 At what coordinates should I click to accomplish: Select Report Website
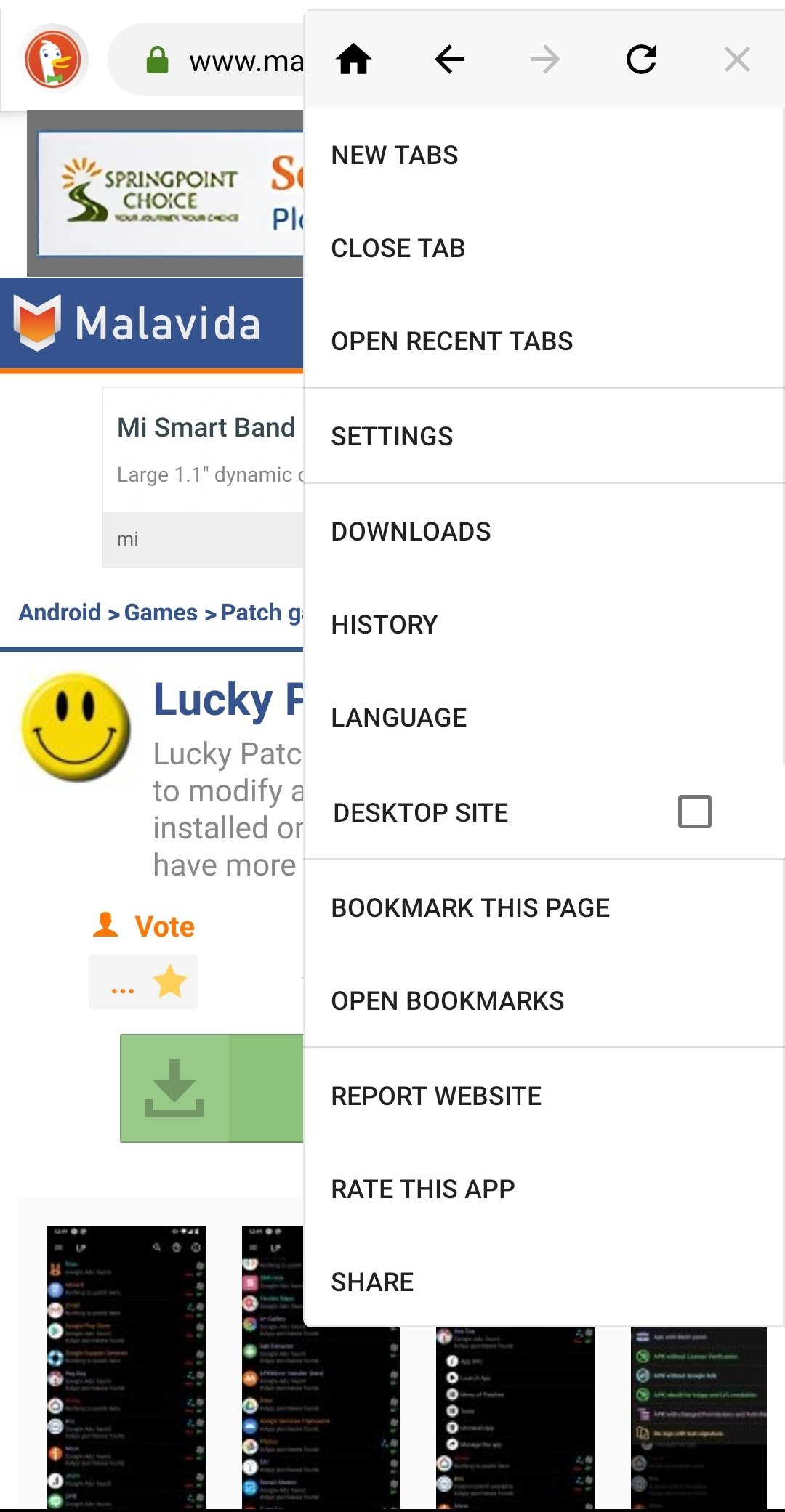click(544, 1096)
